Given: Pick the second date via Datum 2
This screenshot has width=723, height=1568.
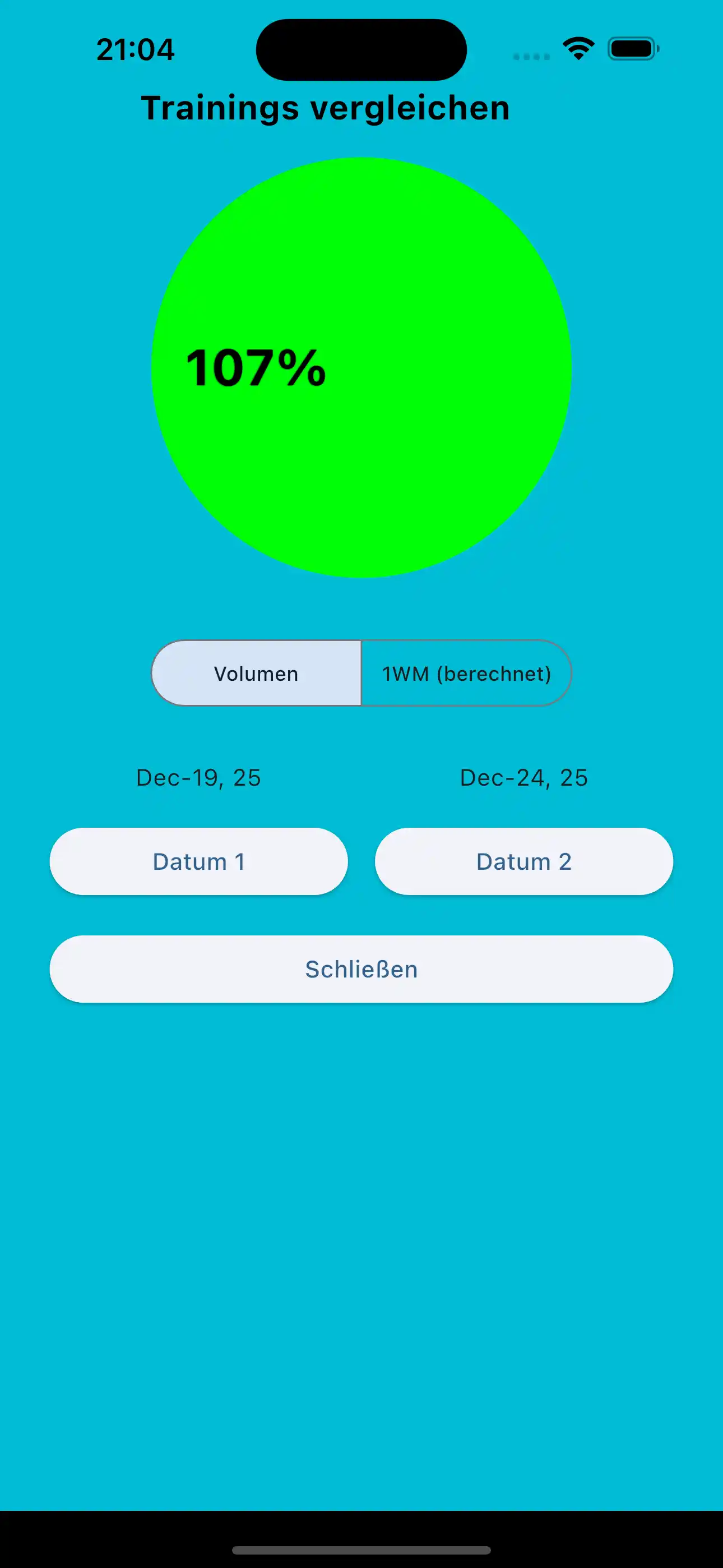Looking at the screenshot, I should coord(523,861).
